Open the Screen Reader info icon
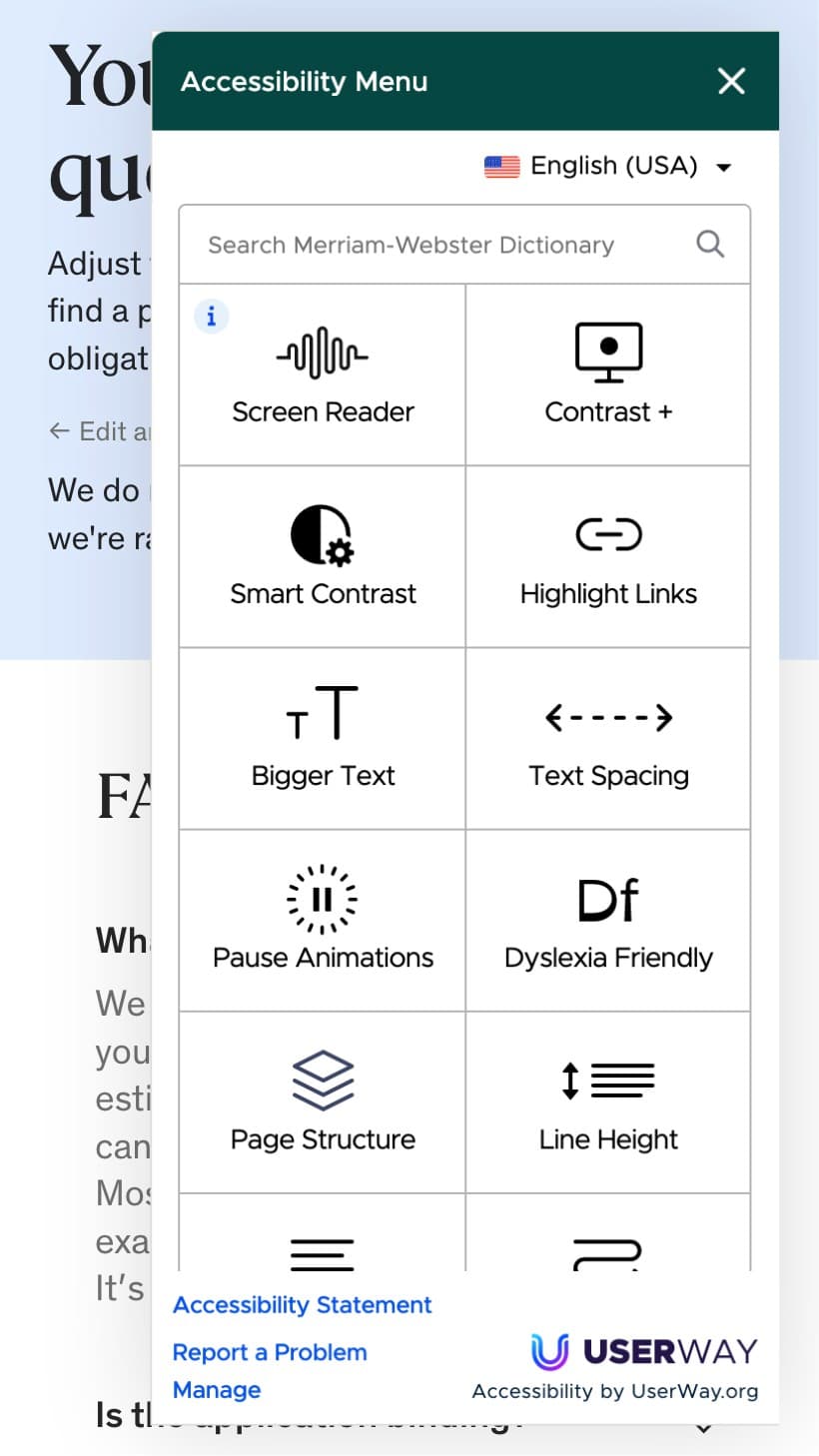Screen dimensions: 819x1456 click(x=211, y=317)
